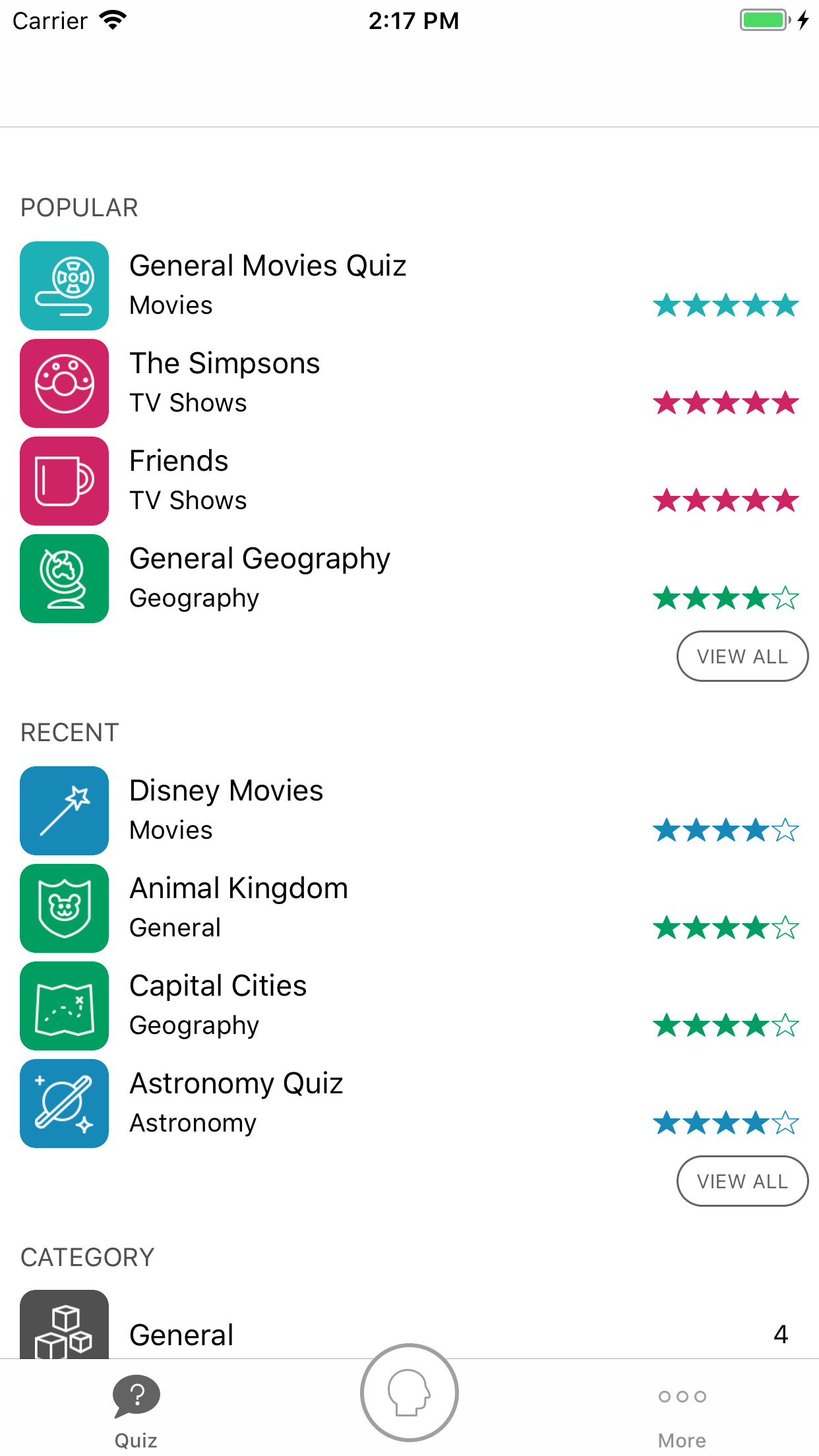View all recent quizzes

[742, 1181]
